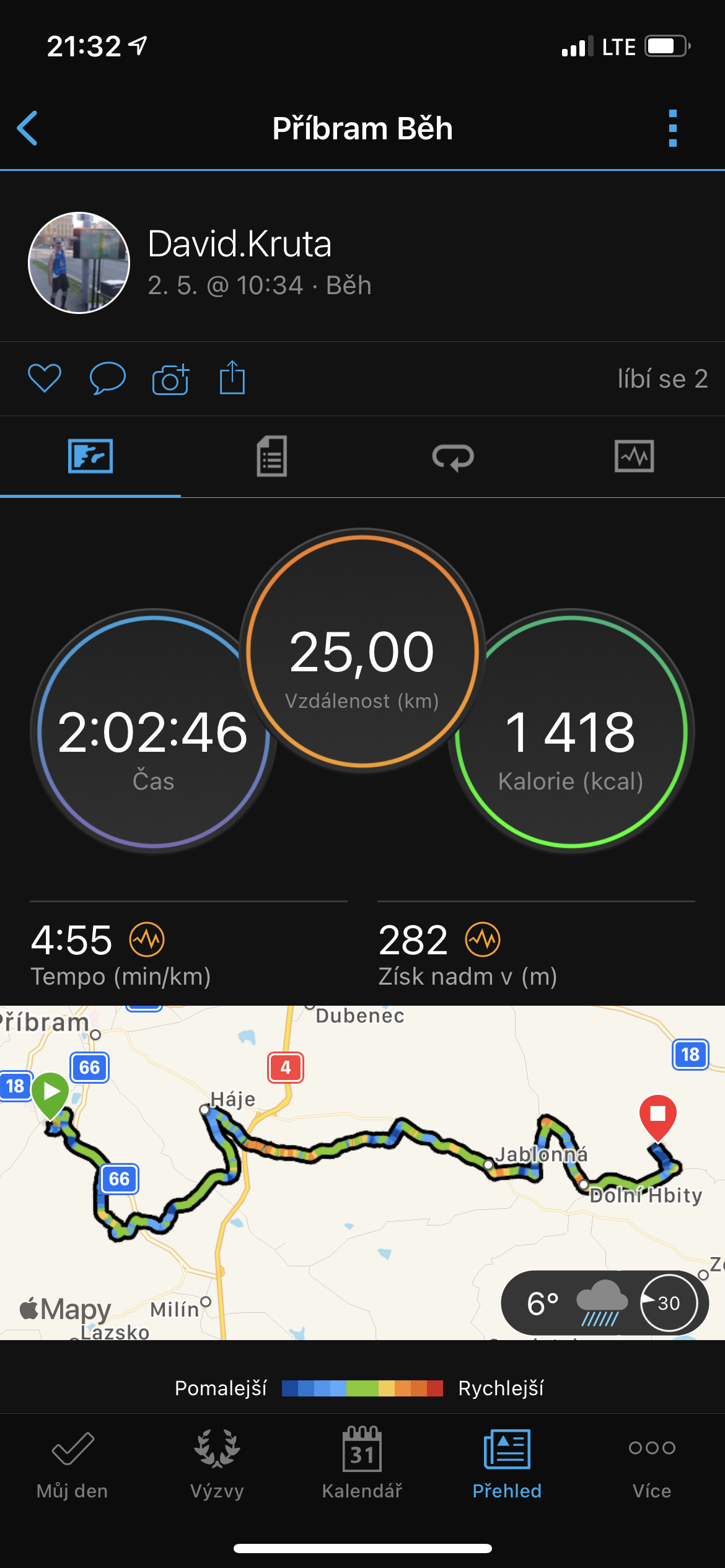Switch to the Kalendář tab
This screenshot has width=725, height=1568.
pyautogui.click(x=362, y=1465)
